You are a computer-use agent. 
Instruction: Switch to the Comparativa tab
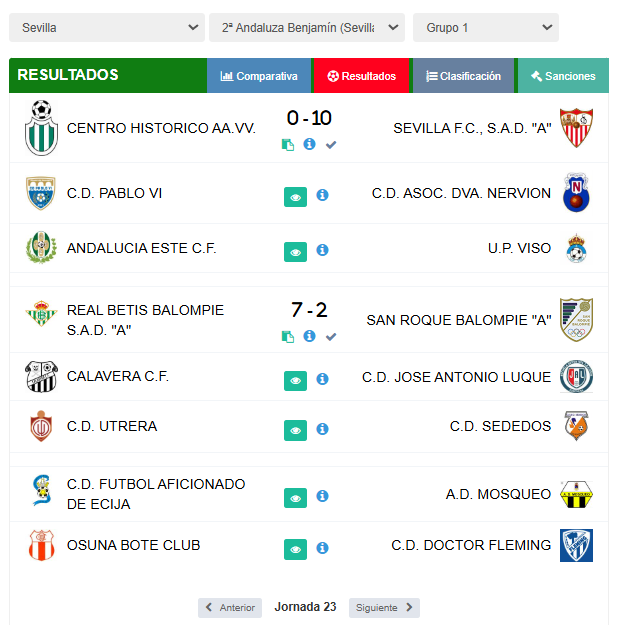259,76
